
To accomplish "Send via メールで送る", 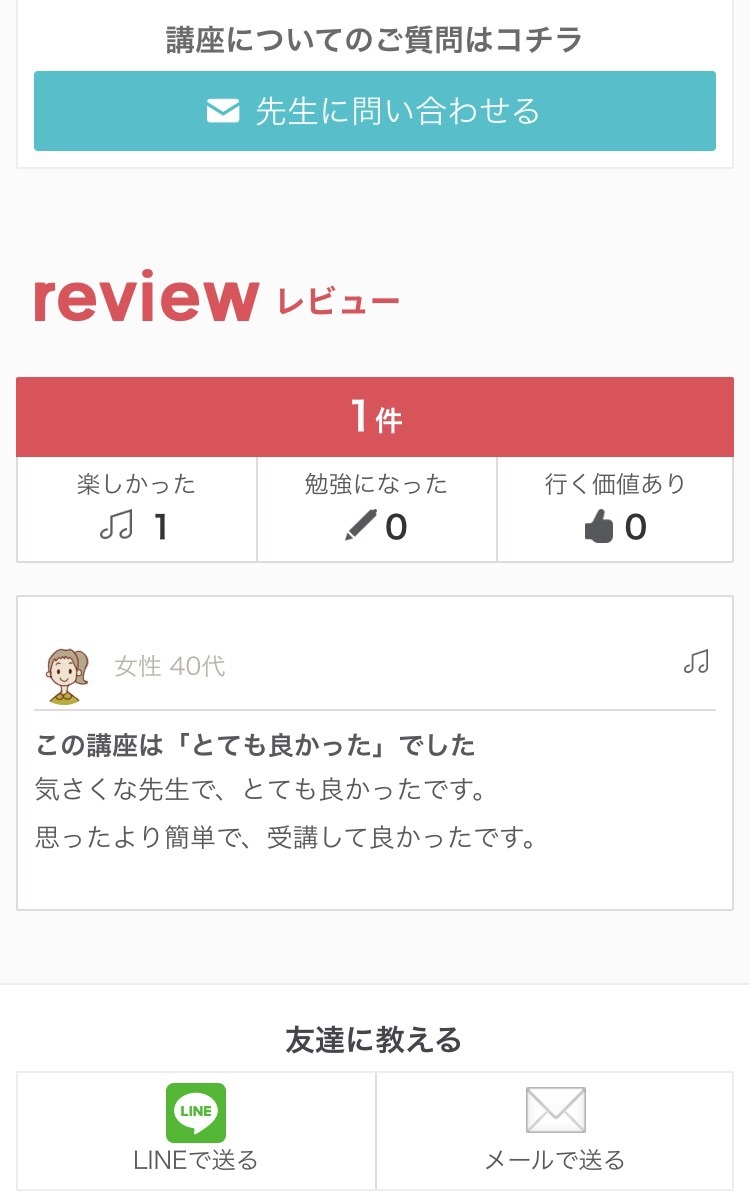I will 555,1130.
